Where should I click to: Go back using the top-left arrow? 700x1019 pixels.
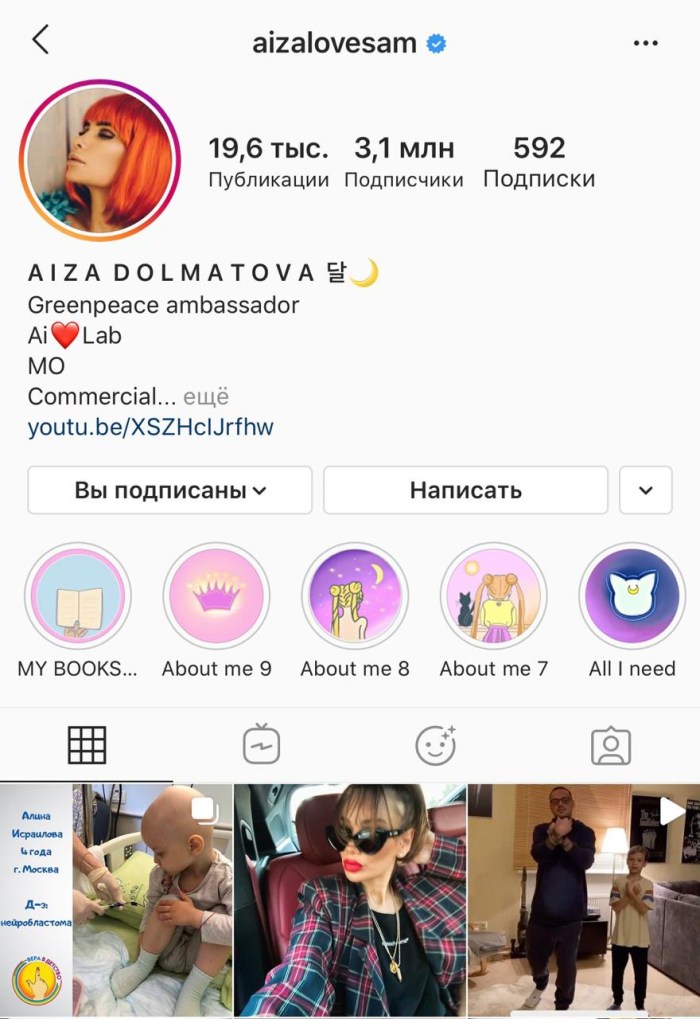pyautogui.click(x=40, y=40)
